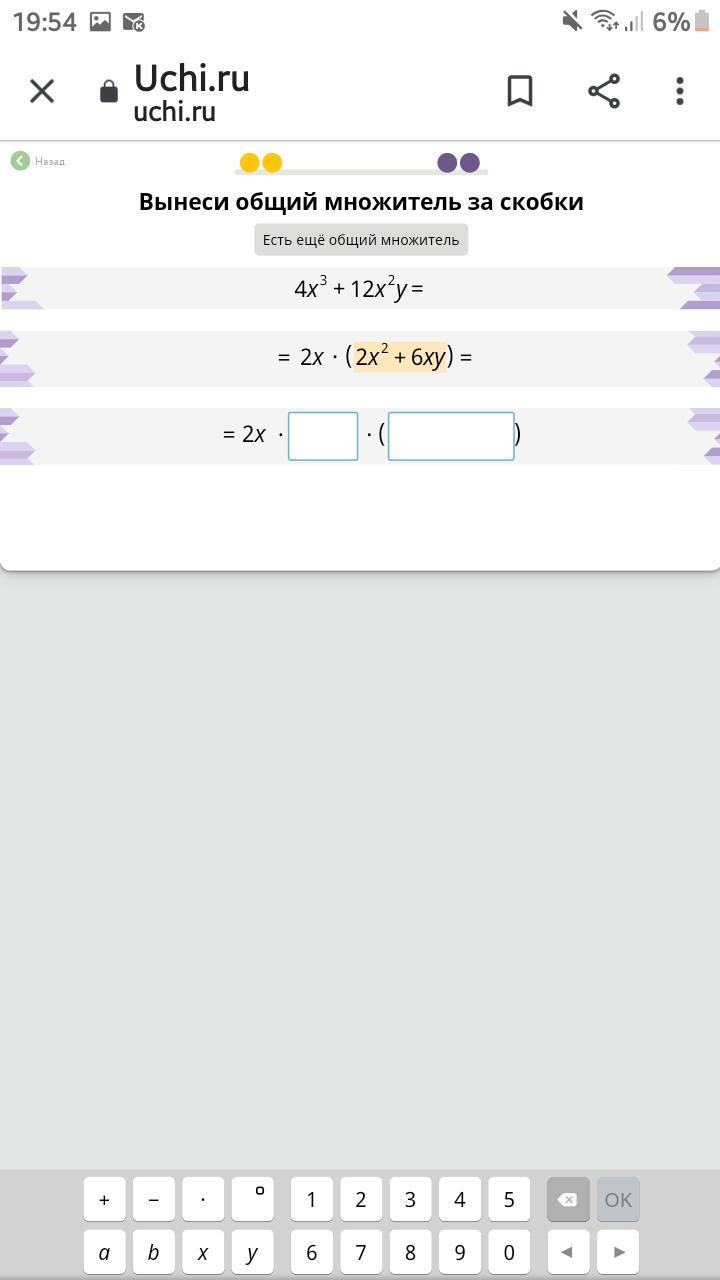Move cursor right with arrow key

618,1252
